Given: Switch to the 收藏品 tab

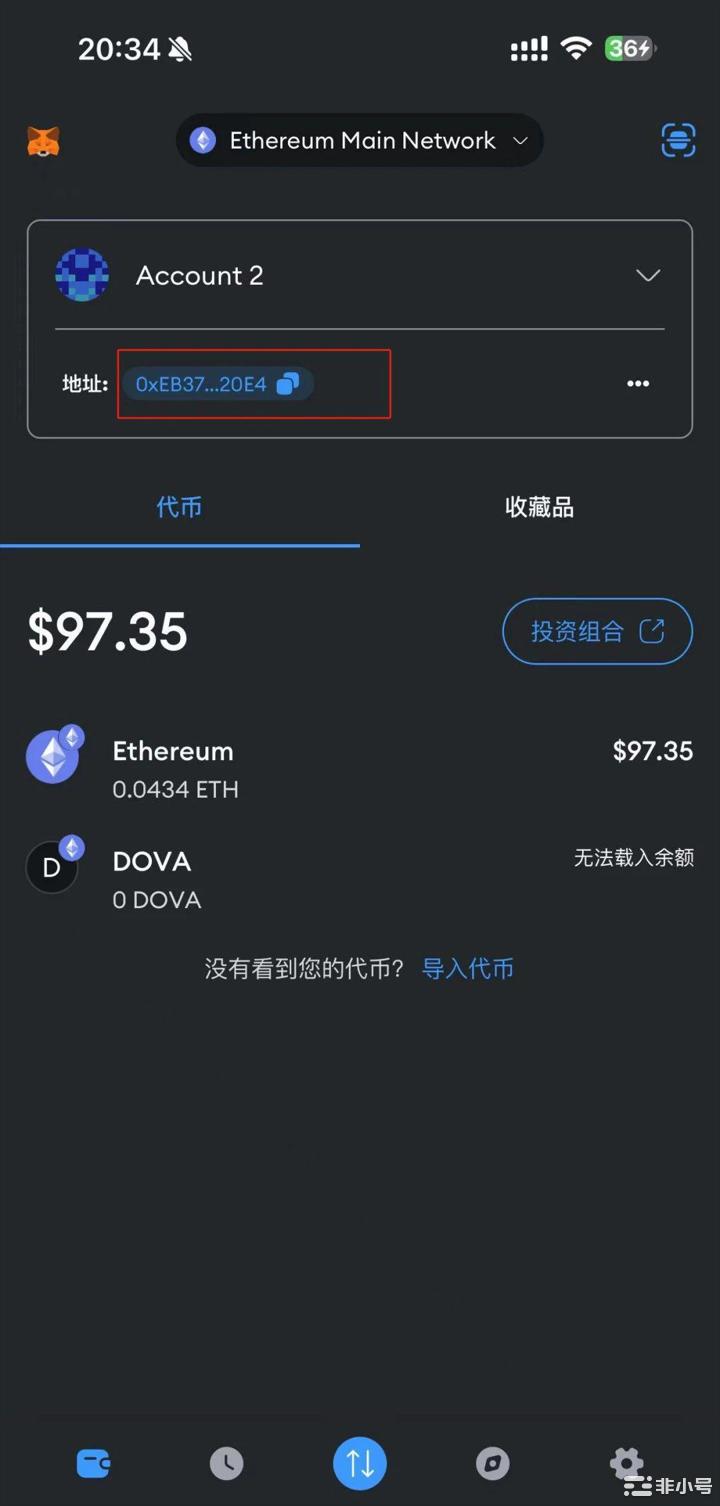Looking at the screenshot, I should click(539, 508).
